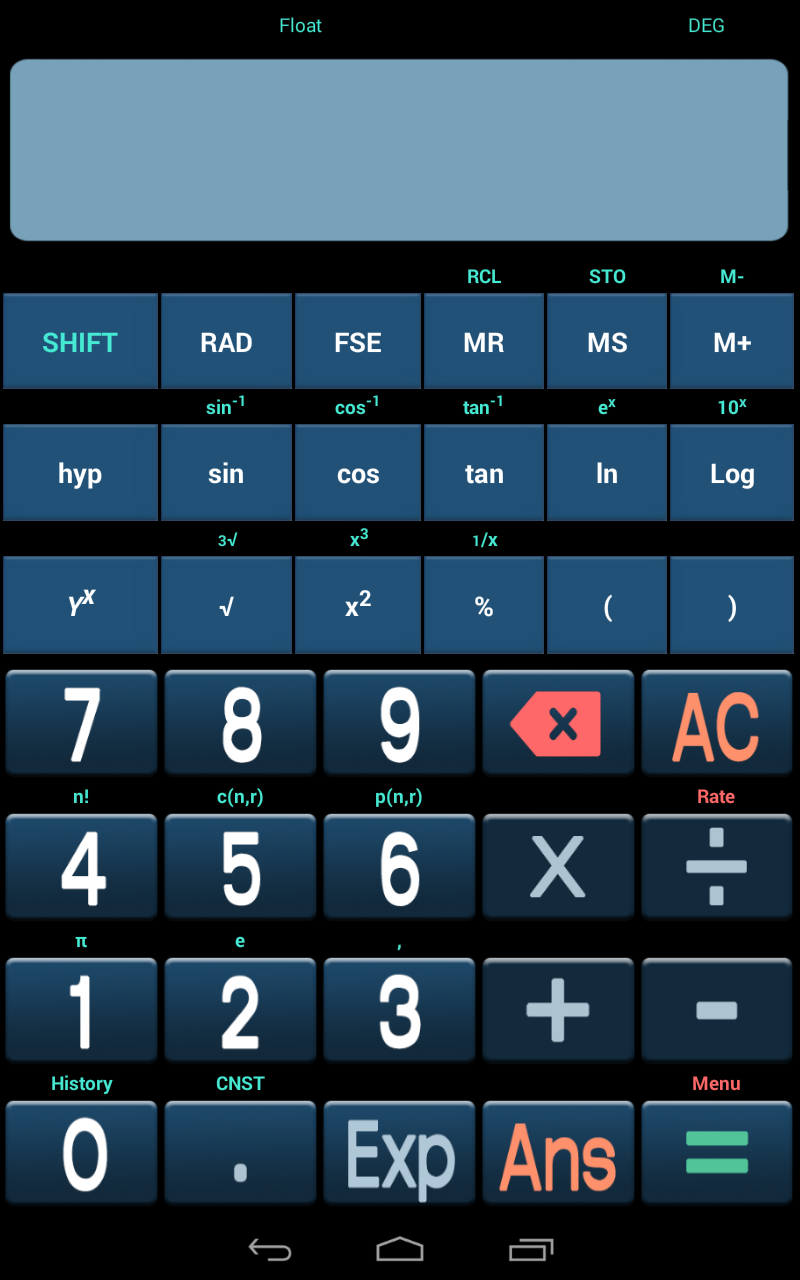Tap the Exp exponent key
The image size is (800, 1280).
[x=399, y=1152]
